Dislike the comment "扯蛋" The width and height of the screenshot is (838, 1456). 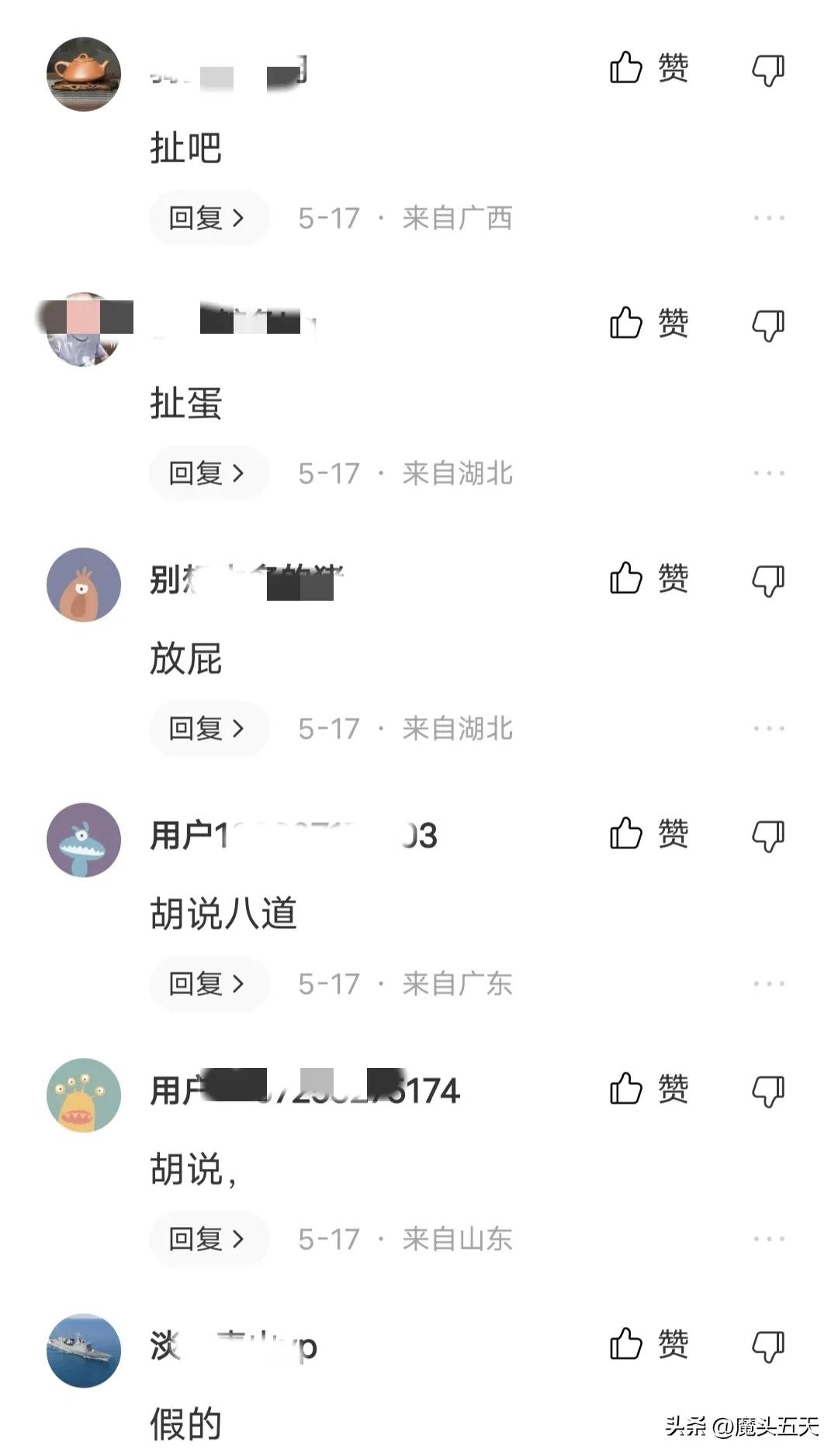point(768,325)
